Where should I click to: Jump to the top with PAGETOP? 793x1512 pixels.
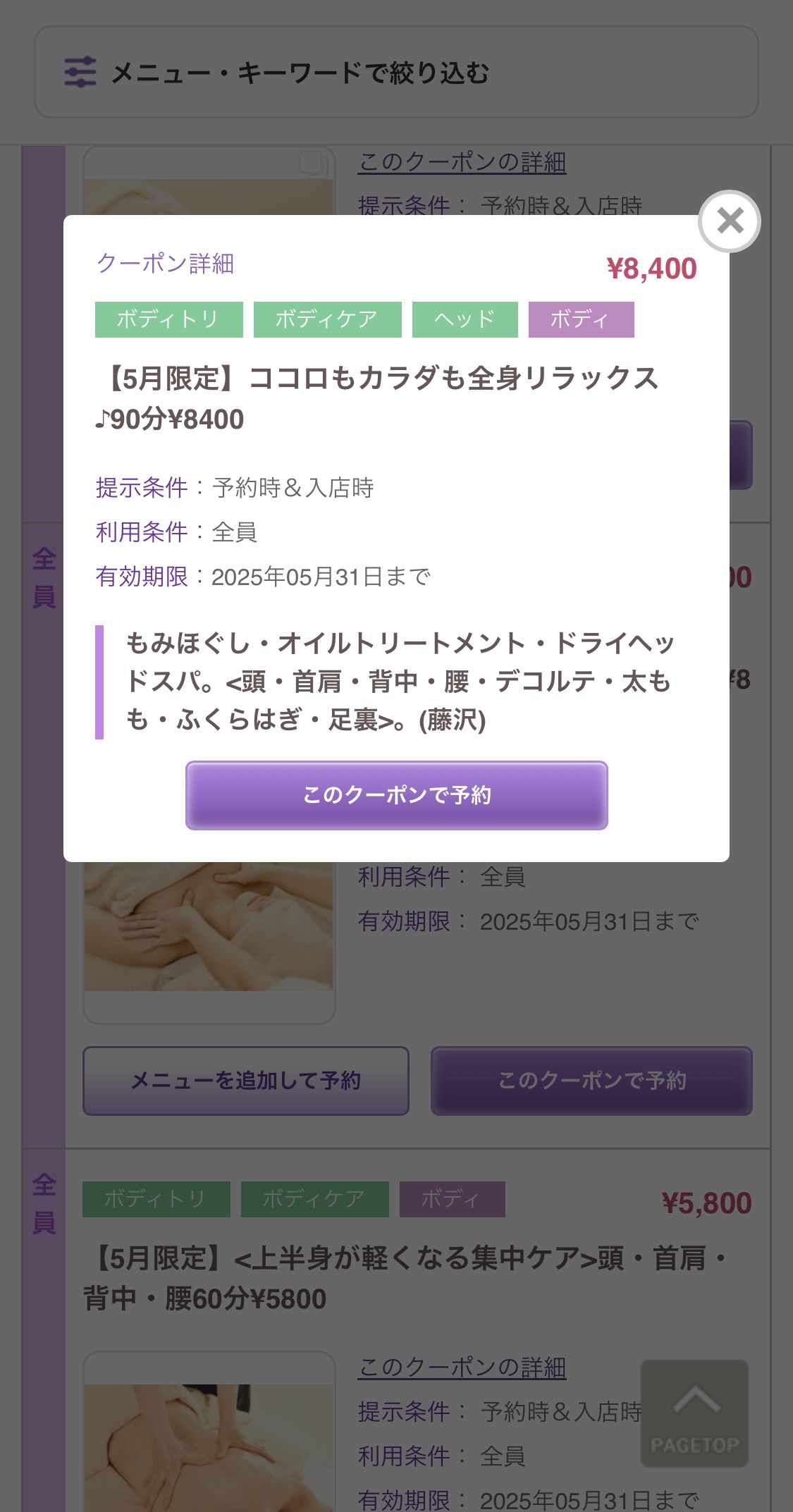pos(694,1414)
